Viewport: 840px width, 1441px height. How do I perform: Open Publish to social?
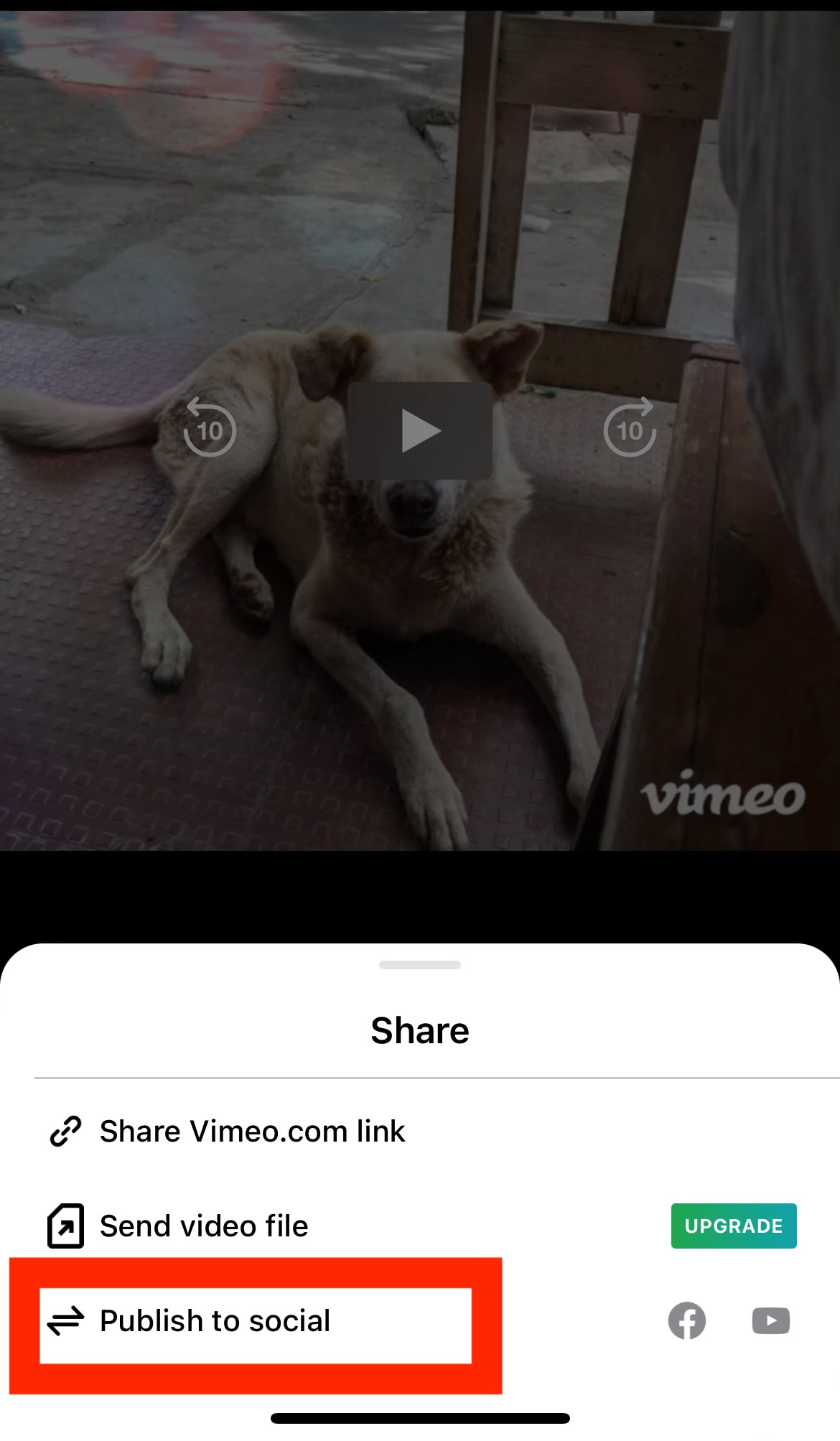[215, 1320]
